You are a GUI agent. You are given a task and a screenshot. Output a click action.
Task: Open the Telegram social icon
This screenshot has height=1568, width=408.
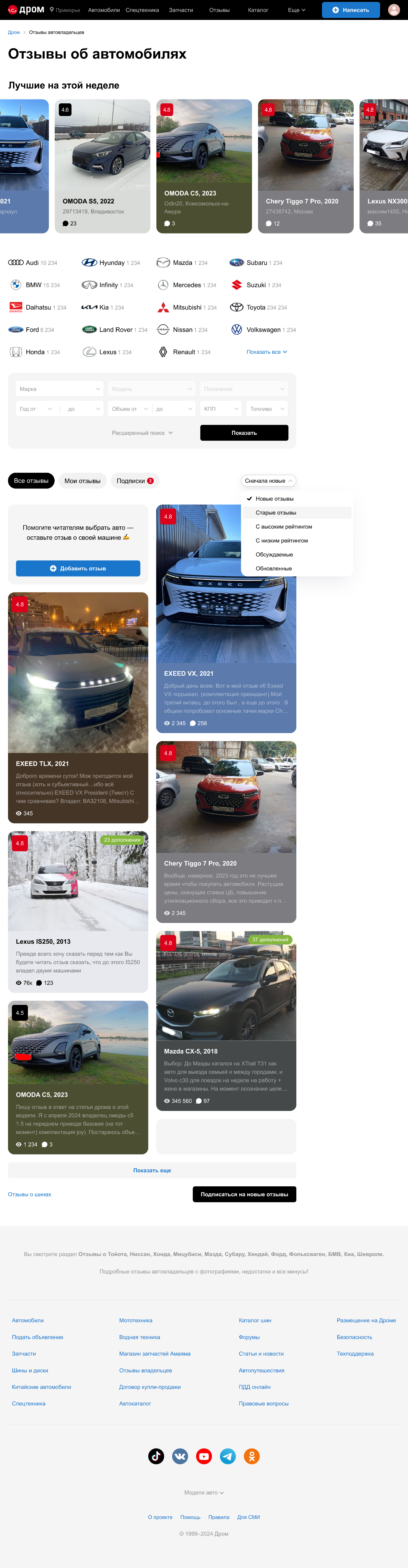pyautogui.click(x=228, y=1456)
